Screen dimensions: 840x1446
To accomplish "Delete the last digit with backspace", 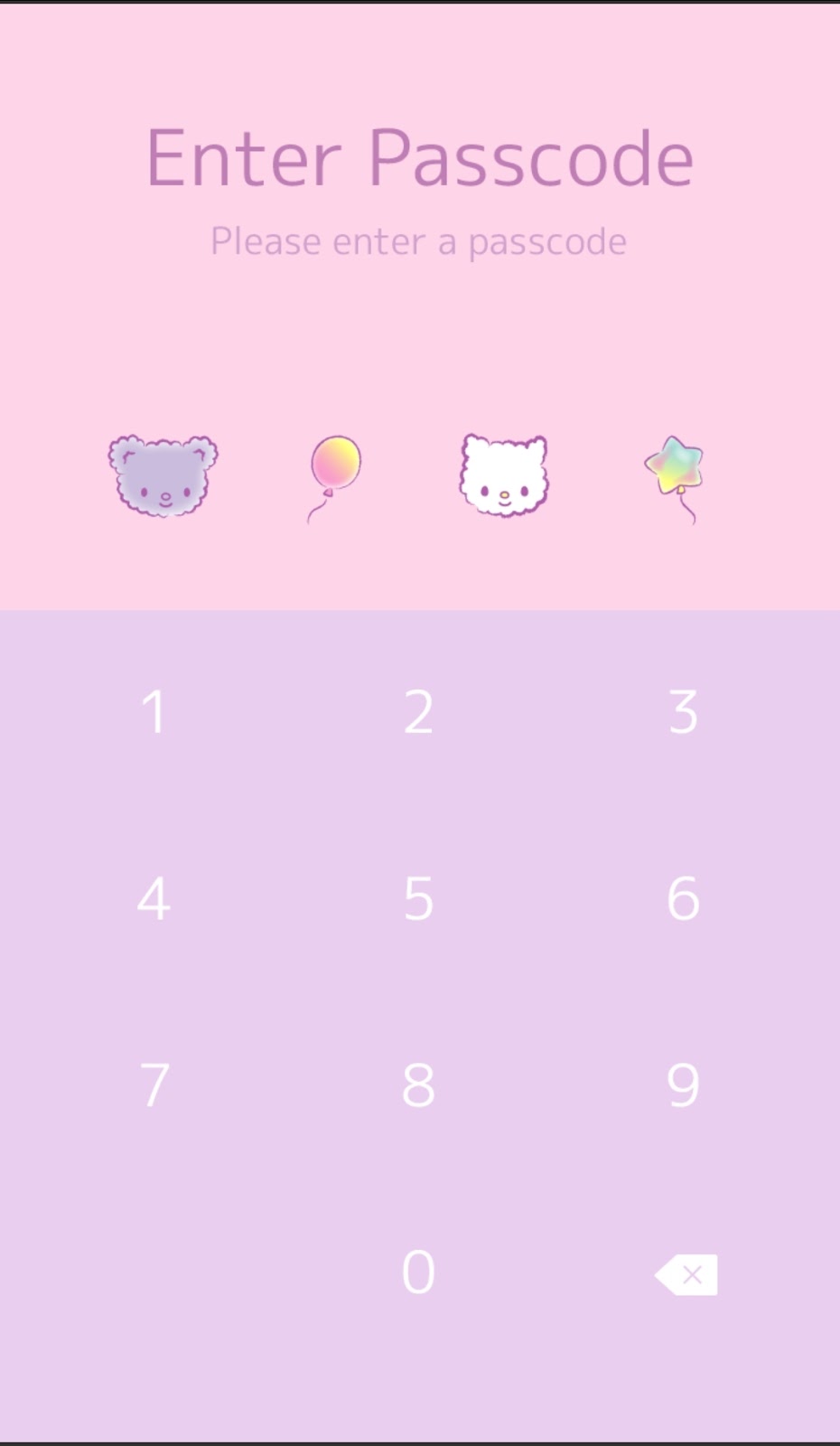I will [x=686, y=1274].
